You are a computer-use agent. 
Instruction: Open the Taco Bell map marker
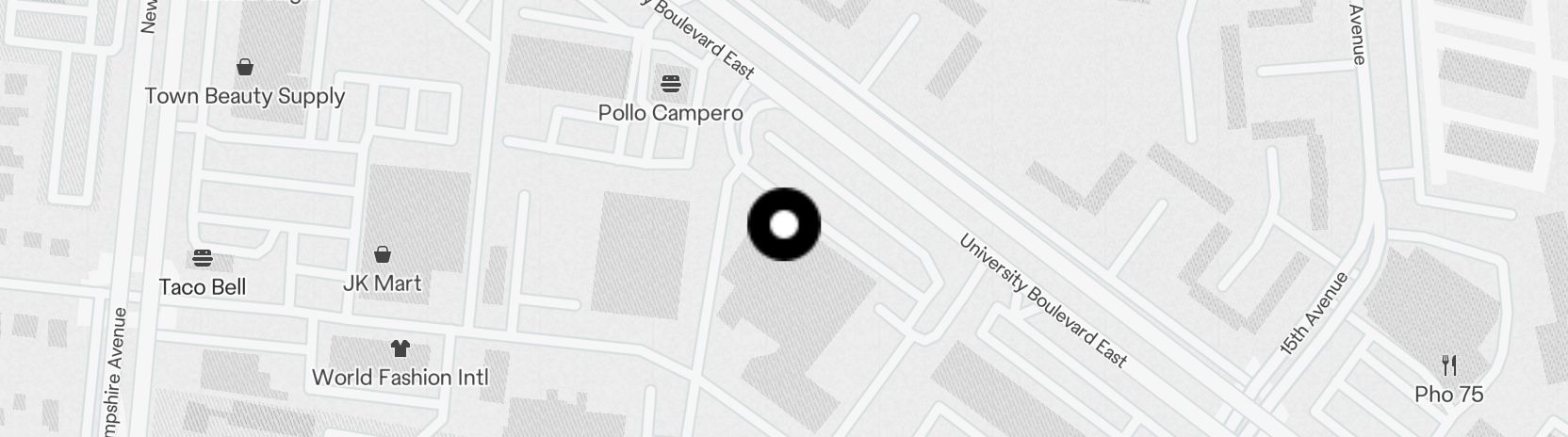click(202, 258)
